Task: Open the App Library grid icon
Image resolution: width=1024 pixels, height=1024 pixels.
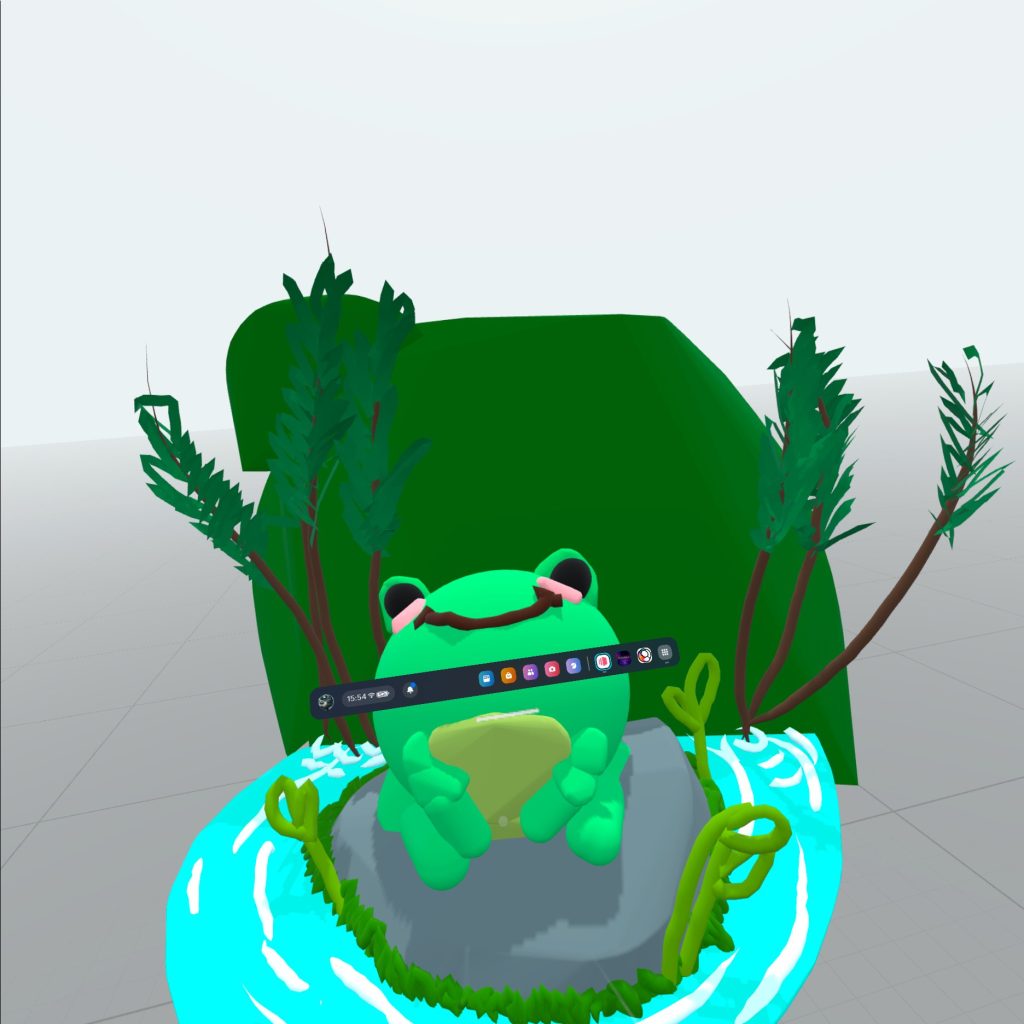Action: pyautogui.click(x=665, y=653)
